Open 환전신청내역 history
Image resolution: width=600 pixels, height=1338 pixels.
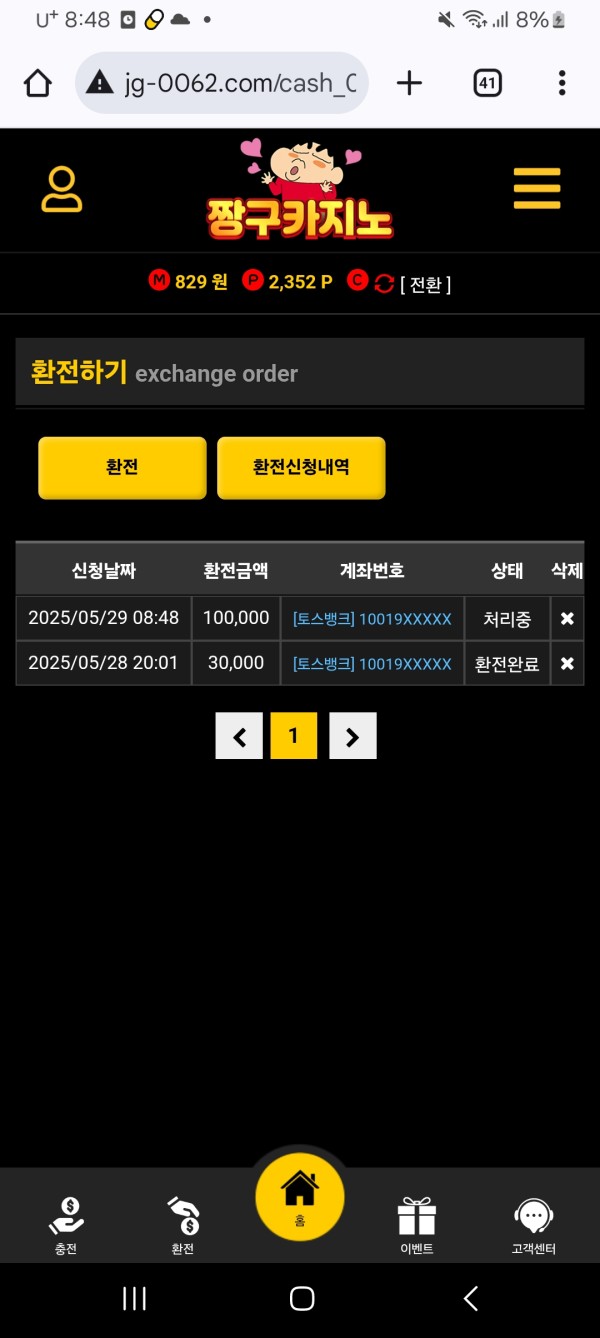pyautogui.click(x=301, y=467)
